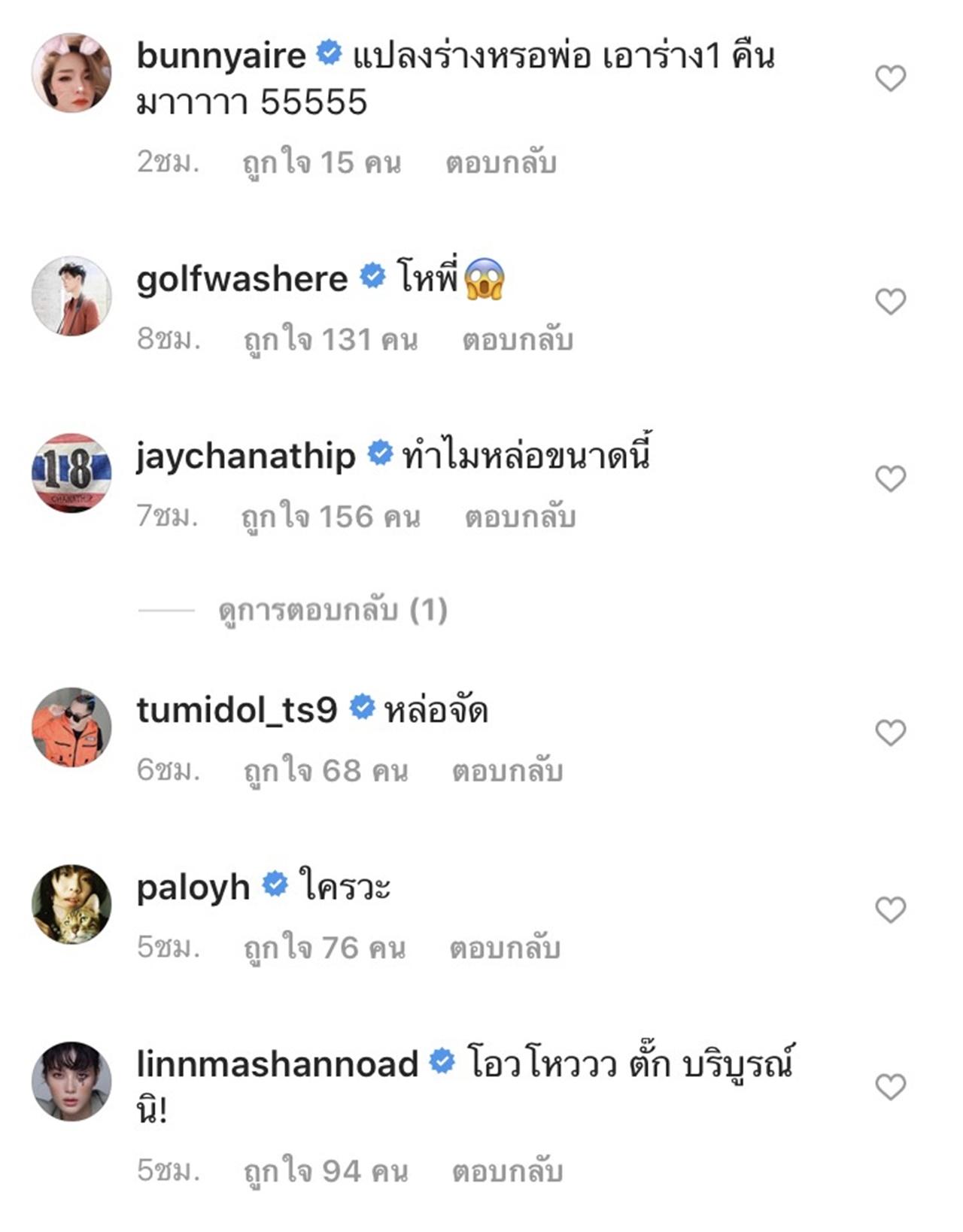Open tumidol_ts9's username link
This screenshot has width=963, height=1232.
click(236, 709)
